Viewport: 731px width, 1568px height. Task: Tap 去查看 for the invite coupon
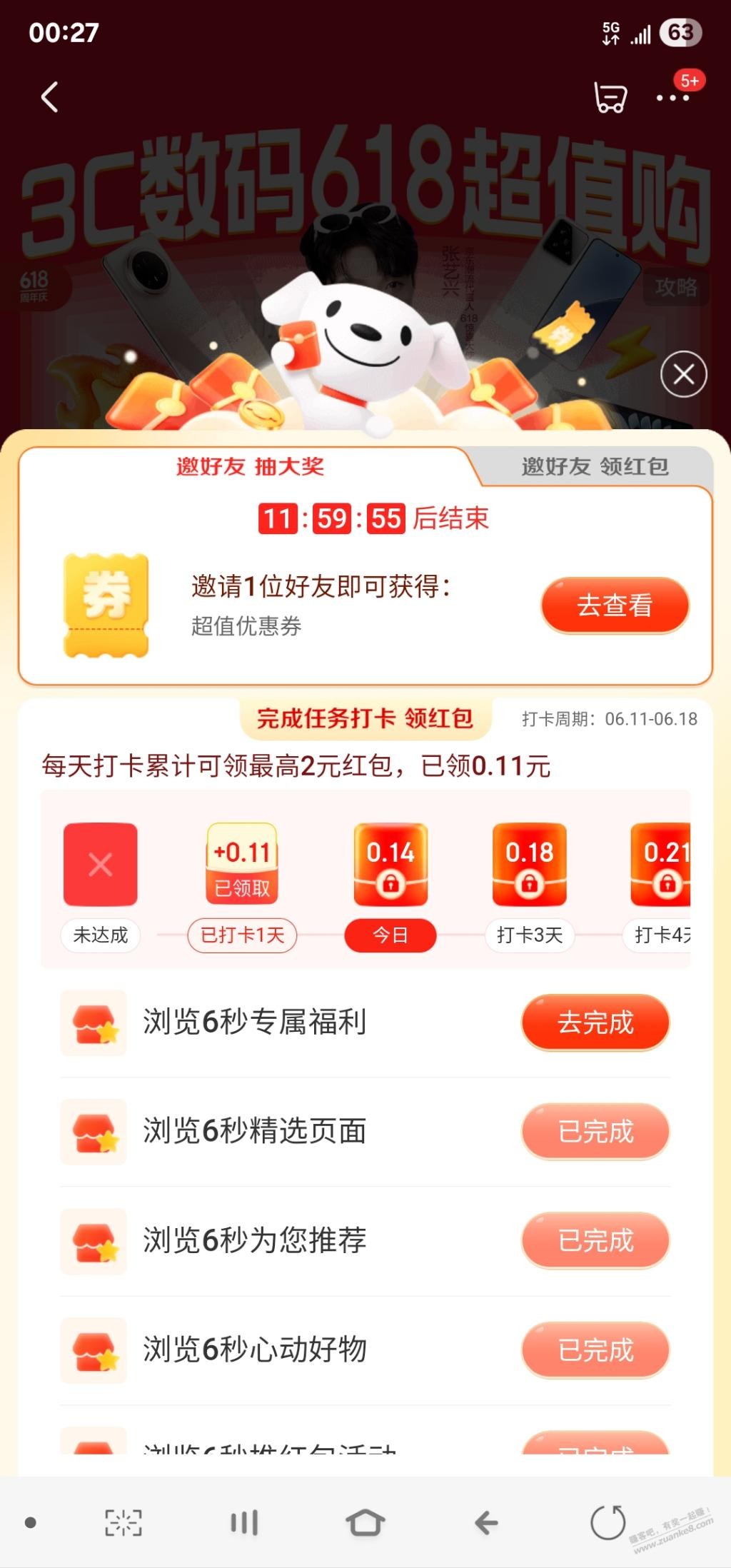[x=615, y=605]
